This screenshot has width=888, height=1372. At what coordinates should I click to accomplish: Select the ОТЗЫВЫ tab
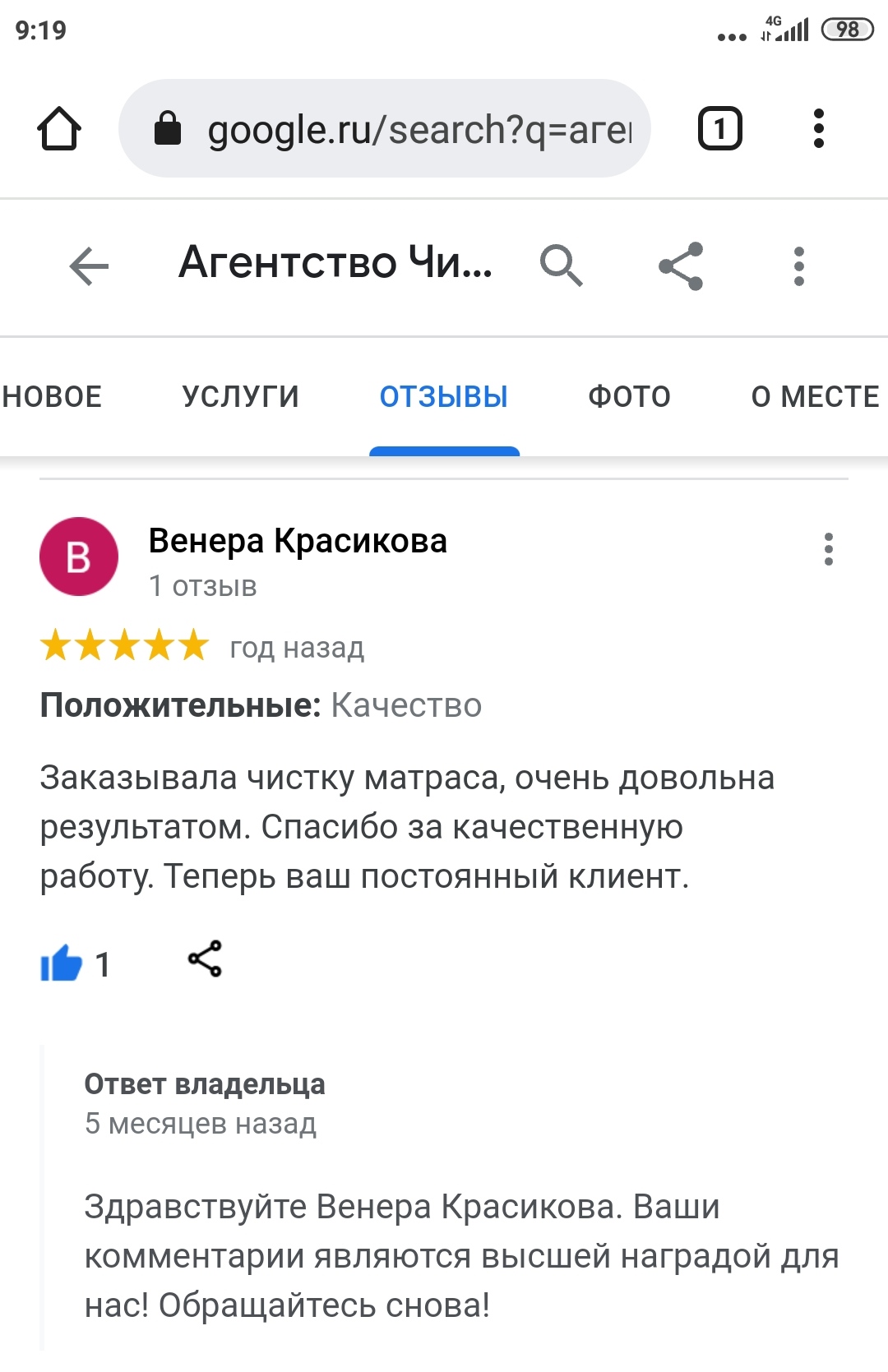(443, 397)
